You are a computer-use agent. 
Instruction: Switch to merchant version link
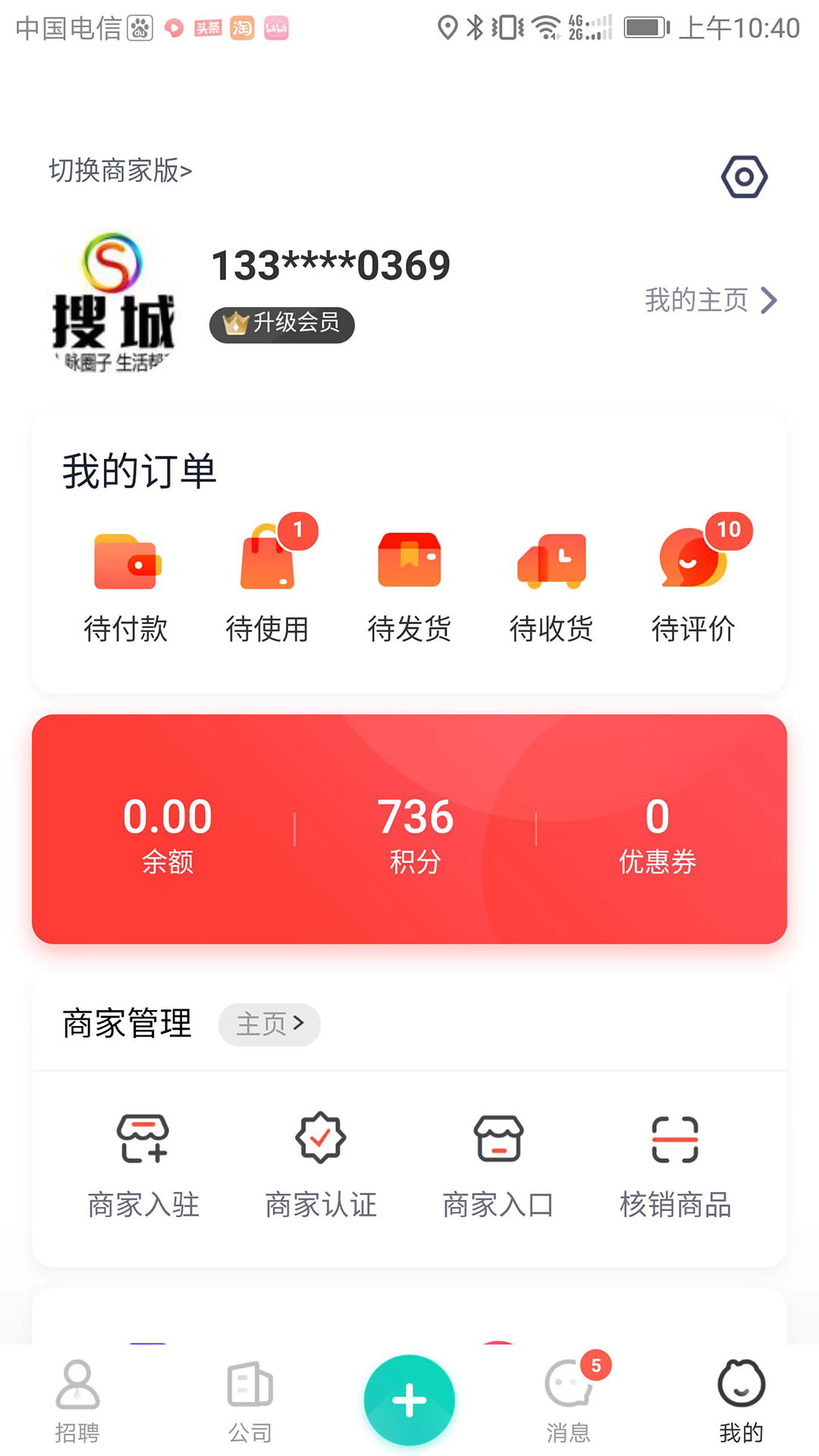121,171
